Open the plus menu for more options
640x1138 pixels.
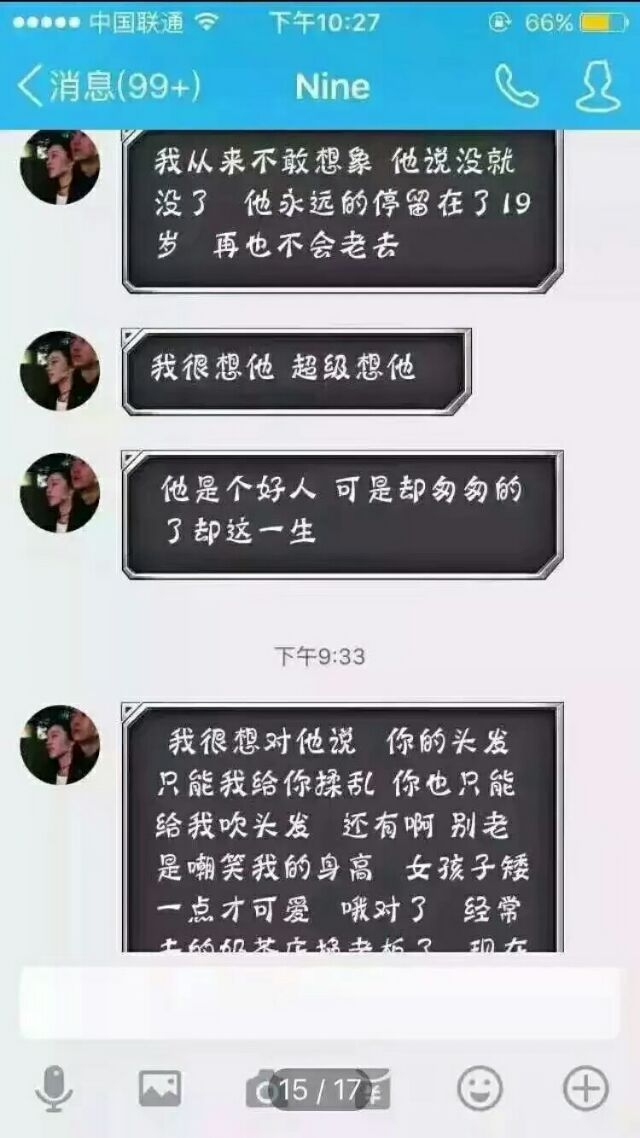coord(586,1089)
